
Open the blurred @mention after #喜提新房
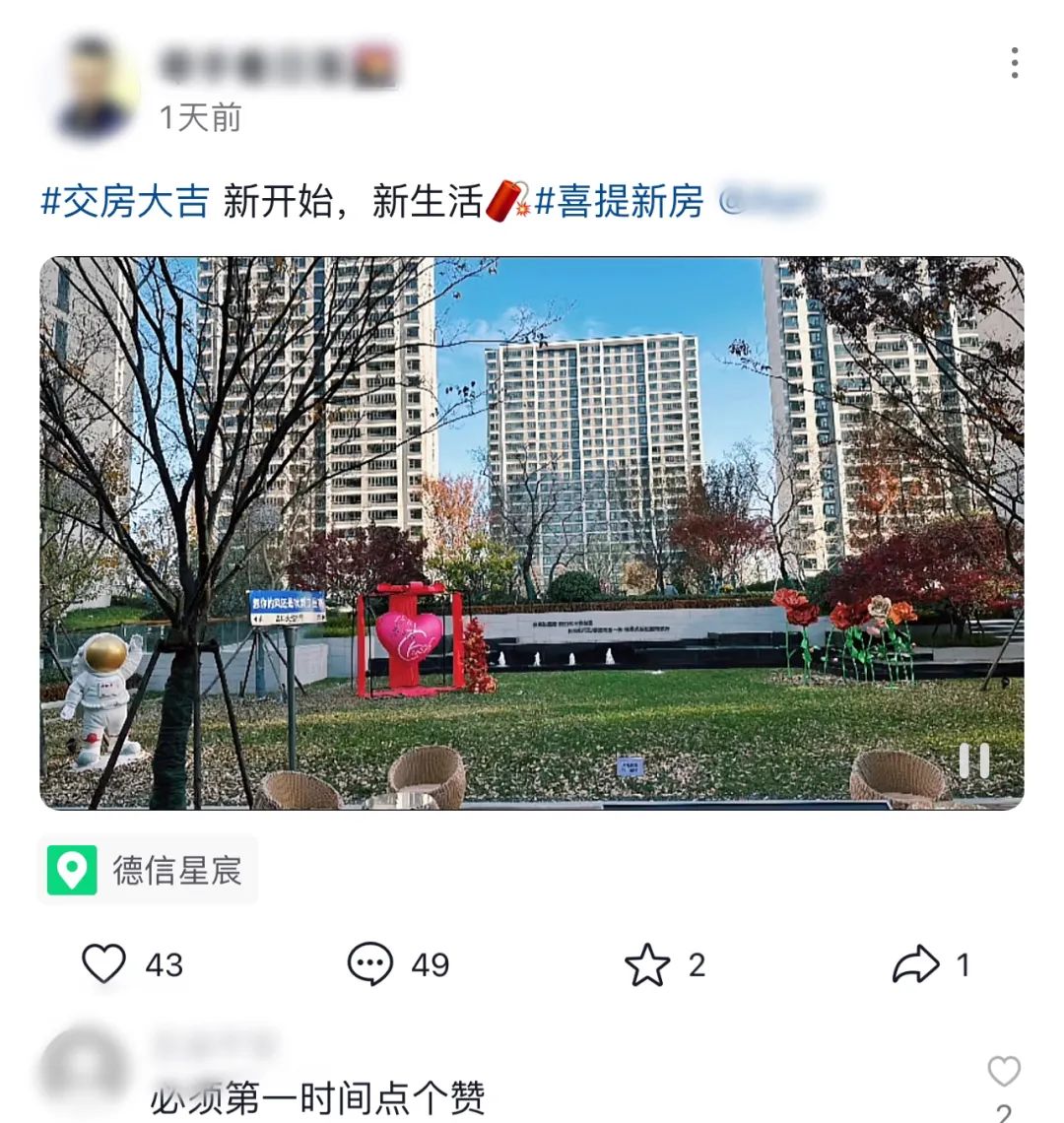(768, 202)
